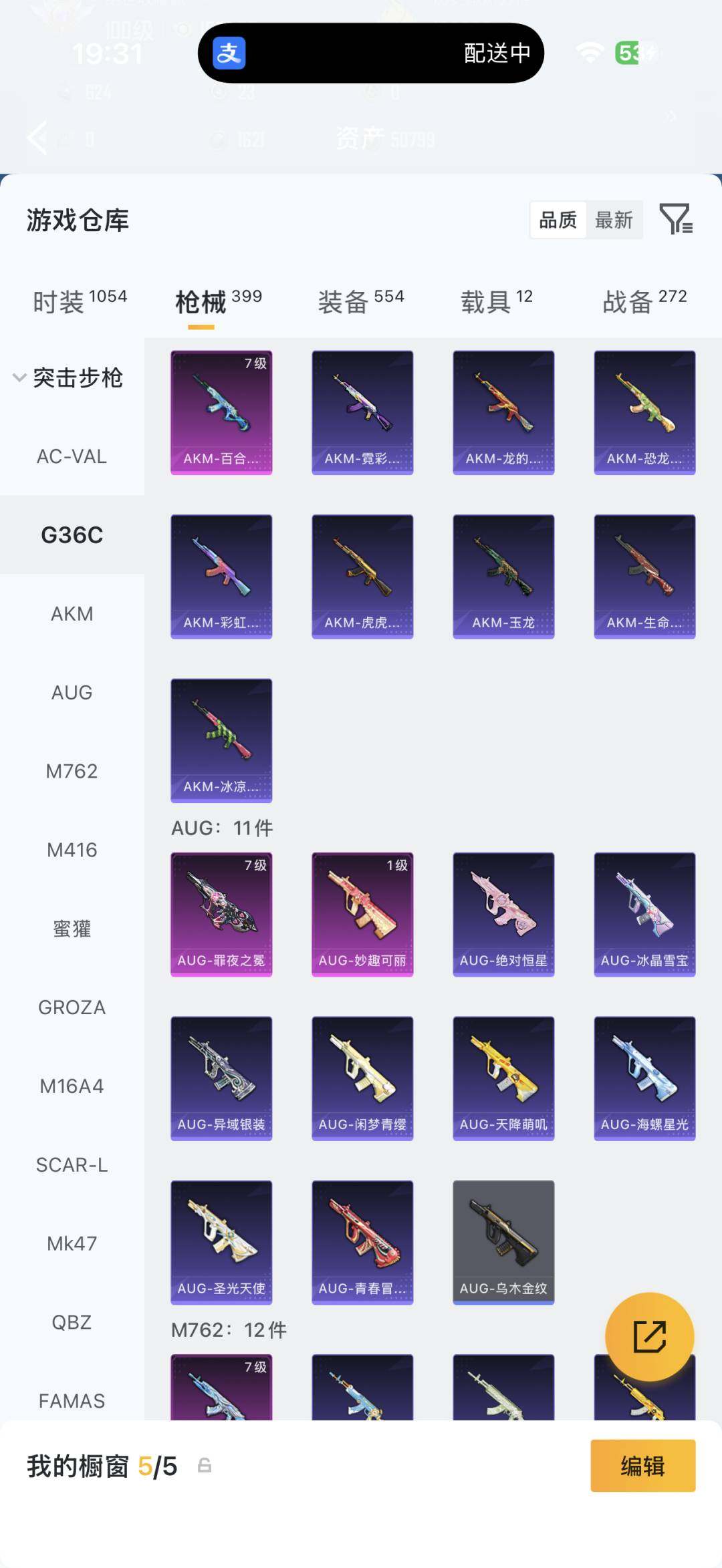Switch to the 时装 tab

tap(80, 301)
